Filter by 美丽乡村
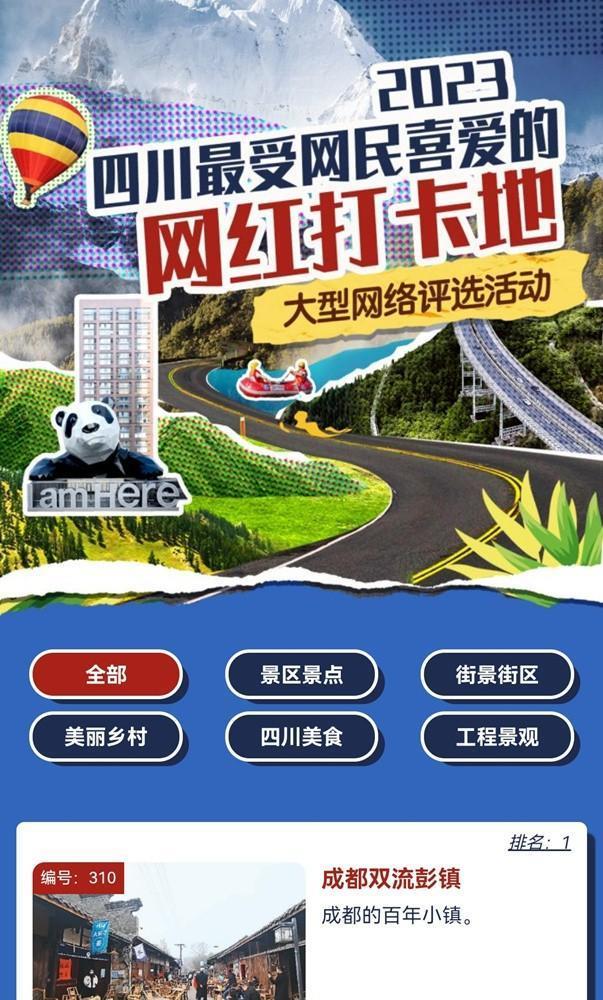Viewport: 603px width, 1000px height. [106, 737]
